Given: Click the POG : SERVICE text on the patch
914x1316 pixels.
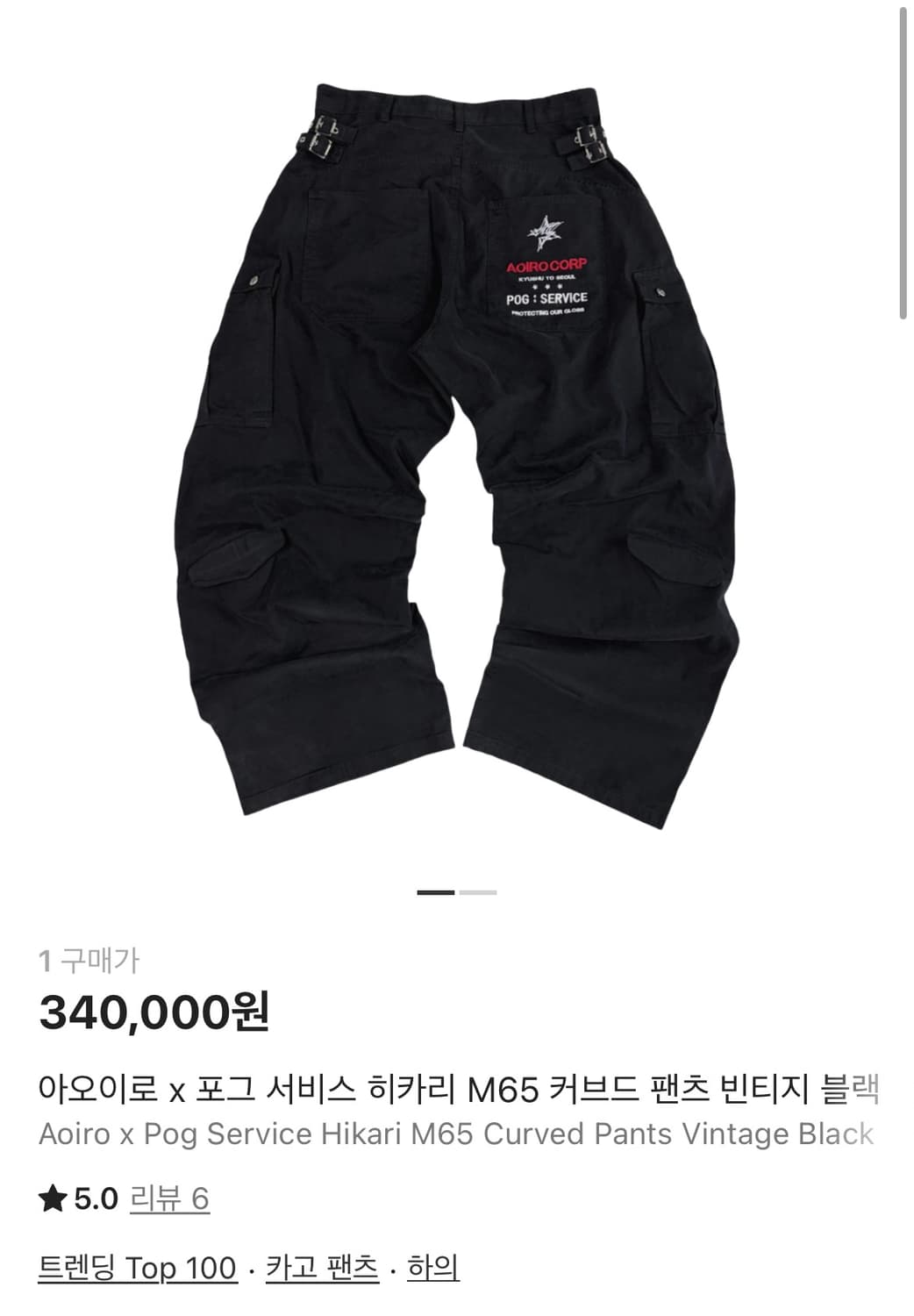Looking at the screenshot, I should [x=548, y=298].
